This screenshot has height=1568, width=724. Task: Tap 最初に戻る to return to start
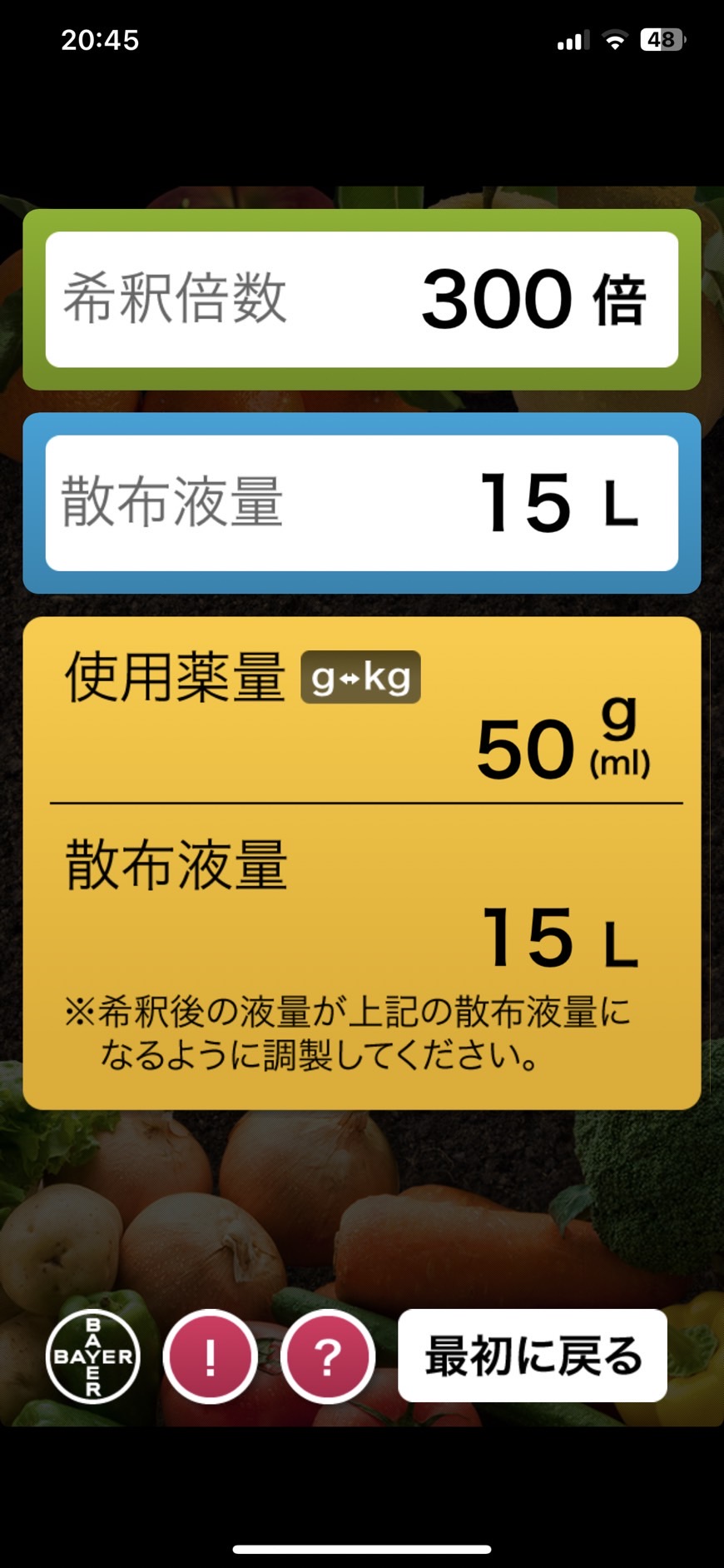533,1356
